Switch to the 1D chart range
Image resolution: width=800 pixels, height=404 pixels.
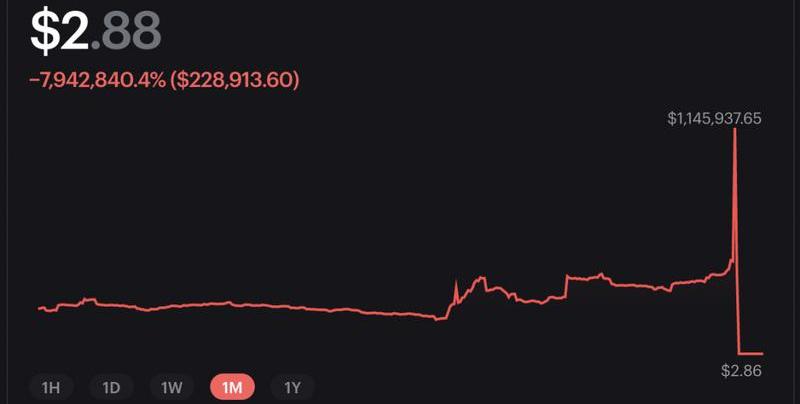click(111, 387)
